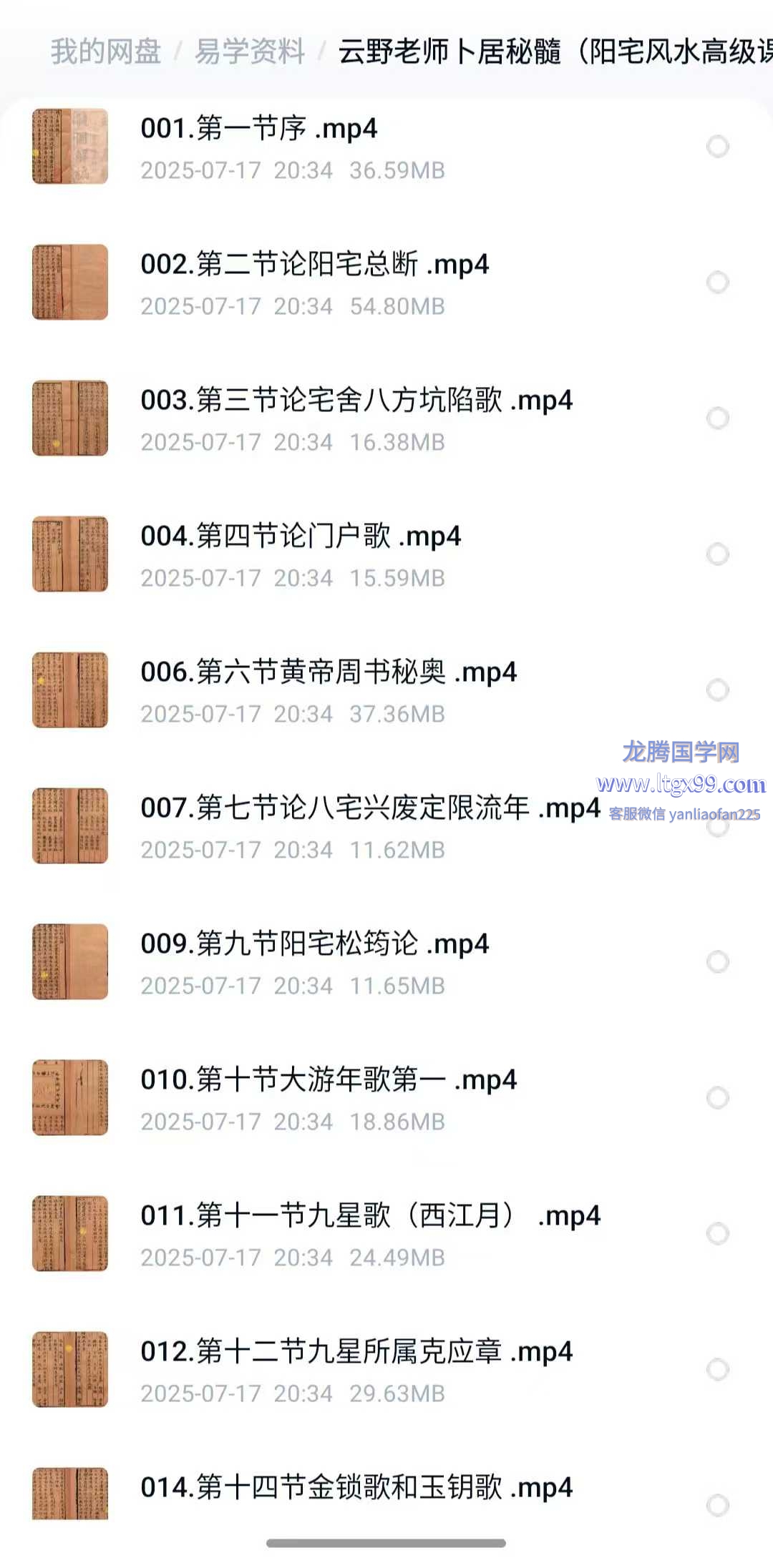The height and width of the screenshot is (1568, 773).
Task: Open video 006.第六节黄帝周书秘奥
Action: point(329,672)
